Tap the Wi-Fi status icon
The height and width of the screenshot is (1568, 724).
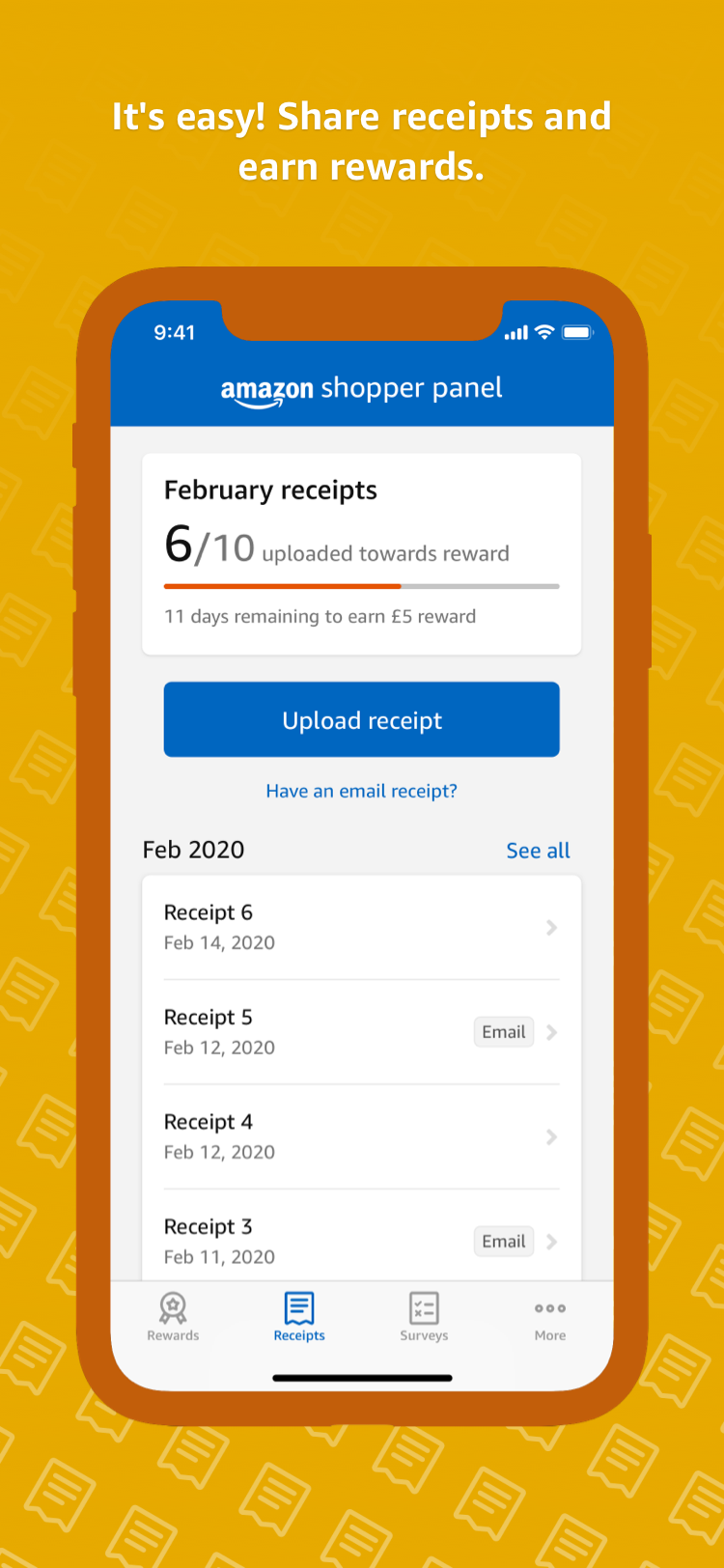pos(543,332)
